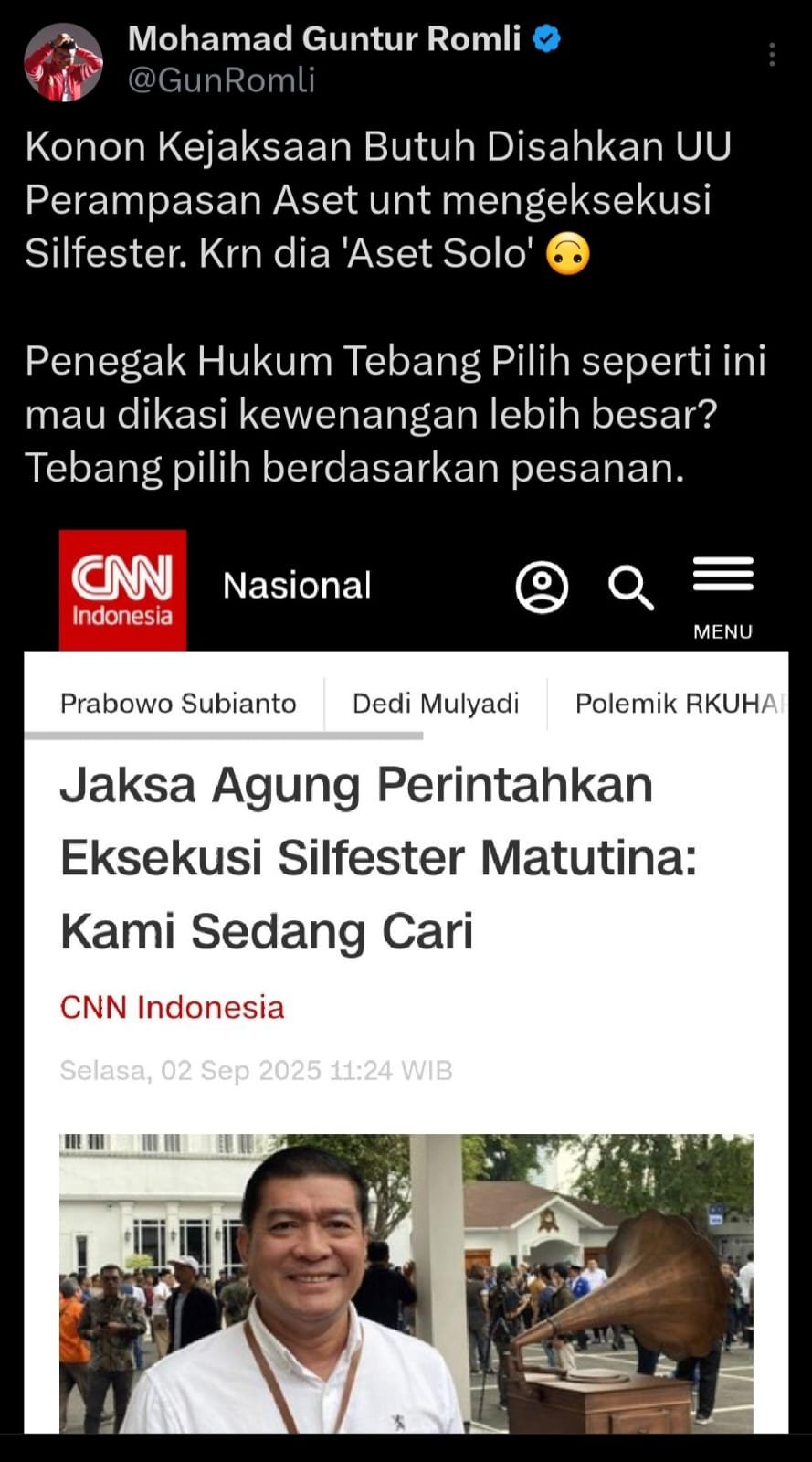Open the @GunRomli profile from the name

coord(324,39)
